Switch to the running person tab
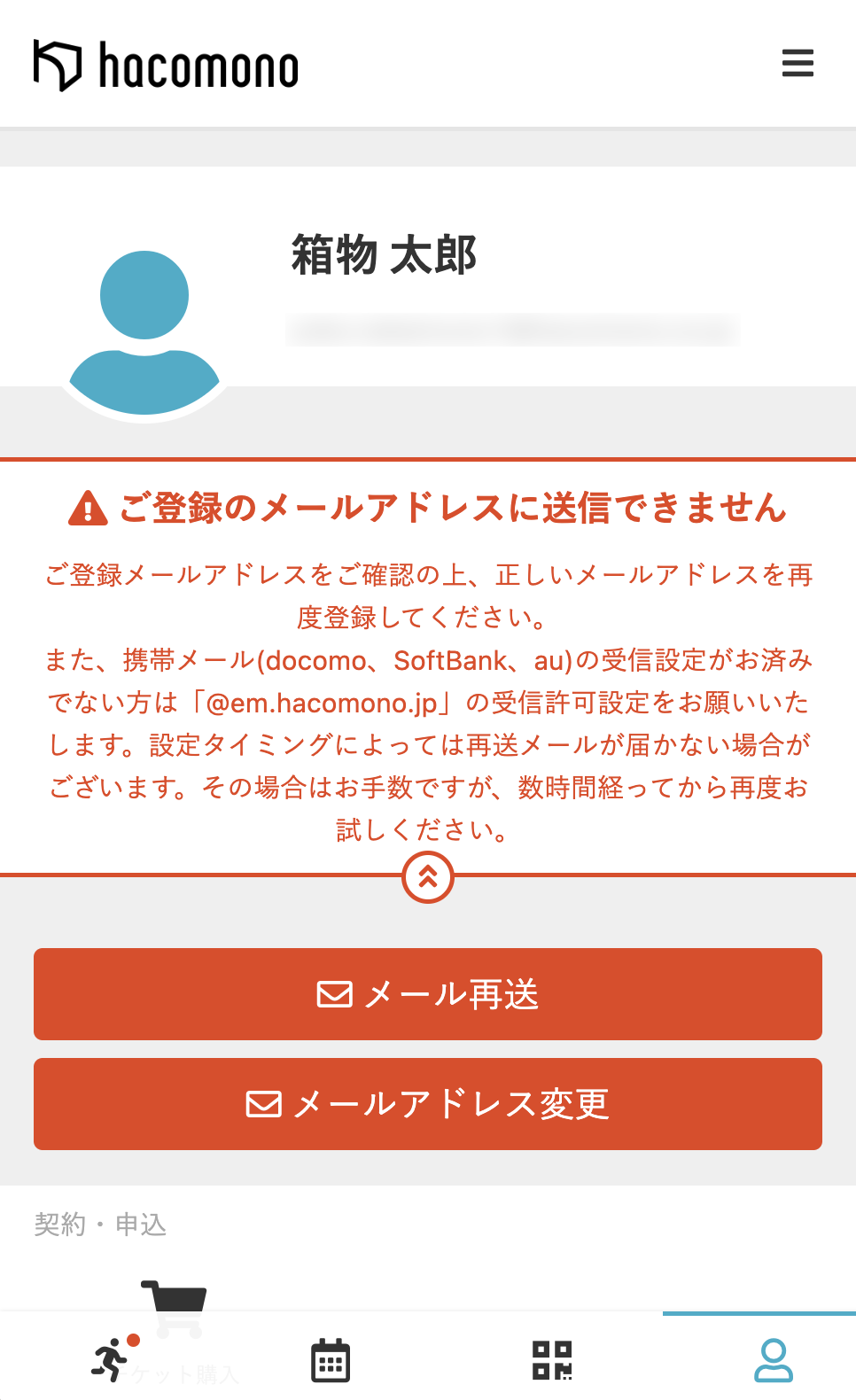 pos(111,1360)
